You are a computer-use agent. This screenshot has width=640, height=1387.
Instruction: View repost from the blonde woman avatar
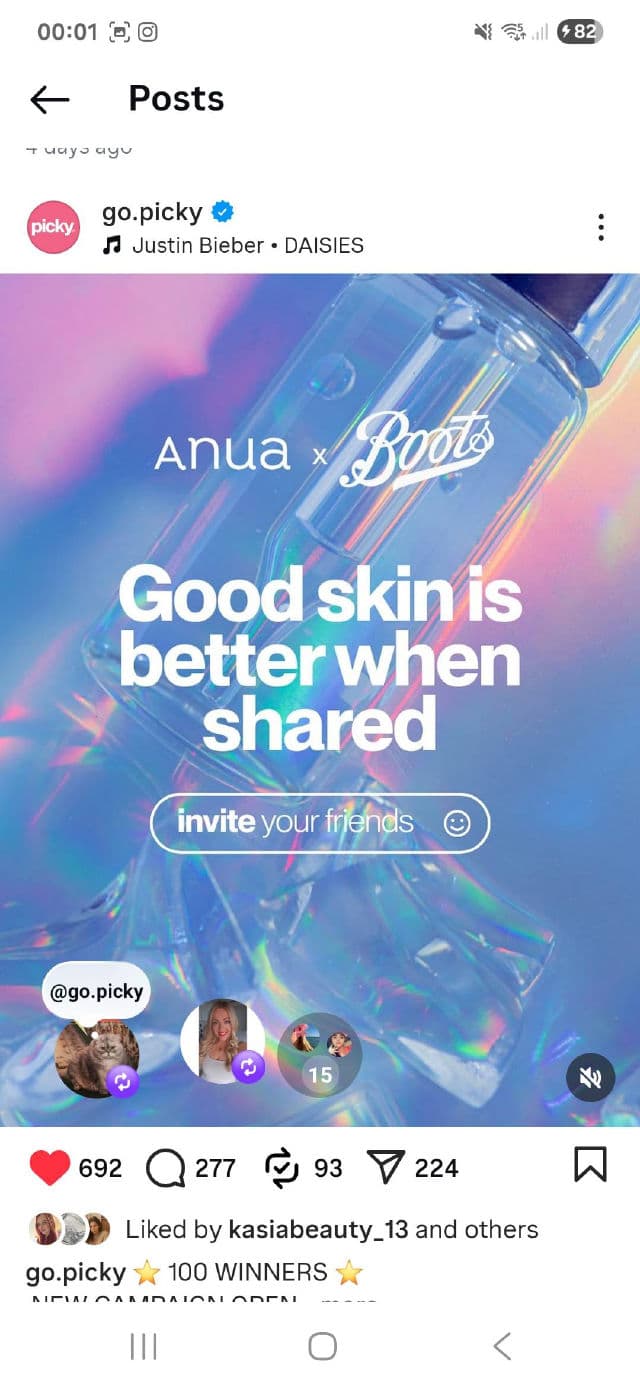[222, 1041]
